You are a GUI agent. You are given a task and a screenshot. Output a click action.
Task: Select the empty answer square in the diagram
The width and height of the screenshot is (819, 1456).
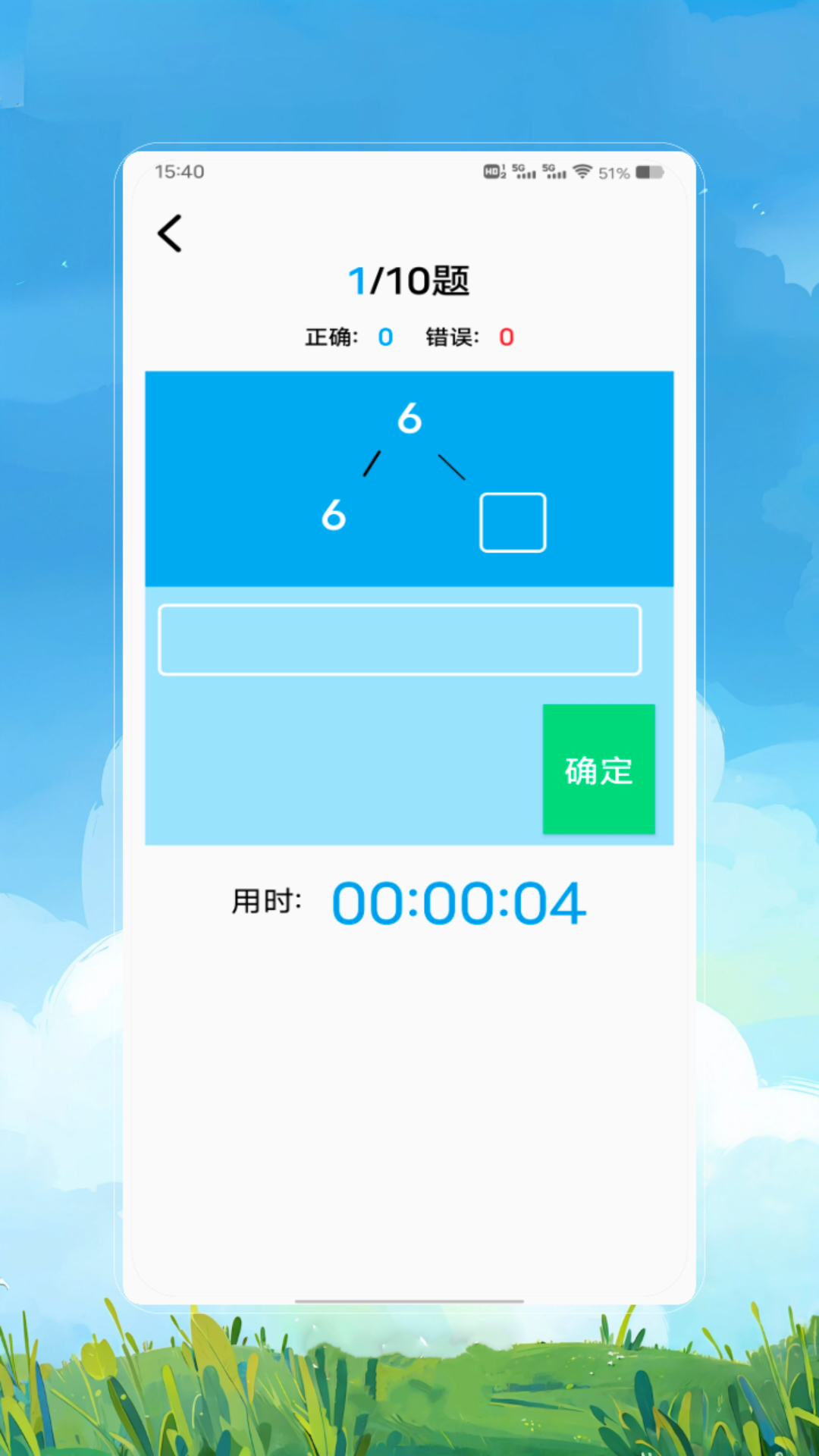click(512, 522)
